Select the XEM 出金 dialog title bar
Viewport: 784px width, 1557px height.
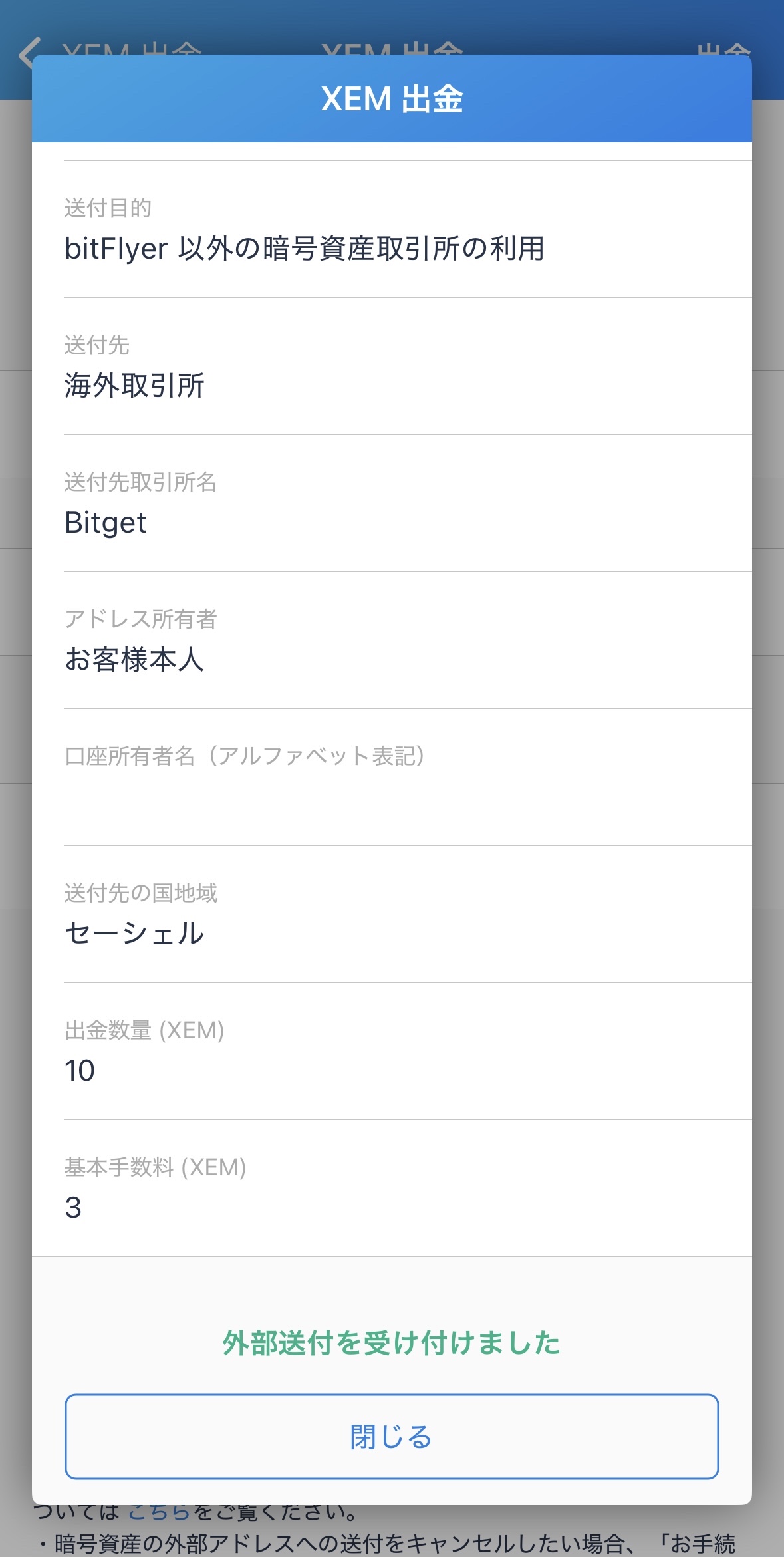pyautogui.click(x=392, y=98)
